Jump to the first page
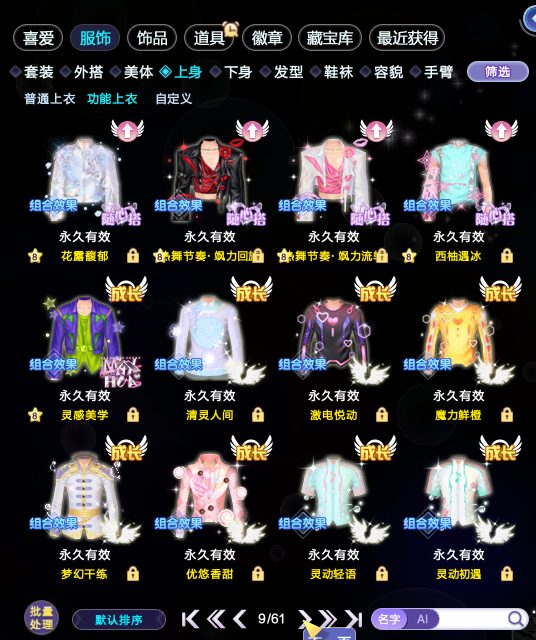This screenshot has width=536, height=640. point(190,619)
